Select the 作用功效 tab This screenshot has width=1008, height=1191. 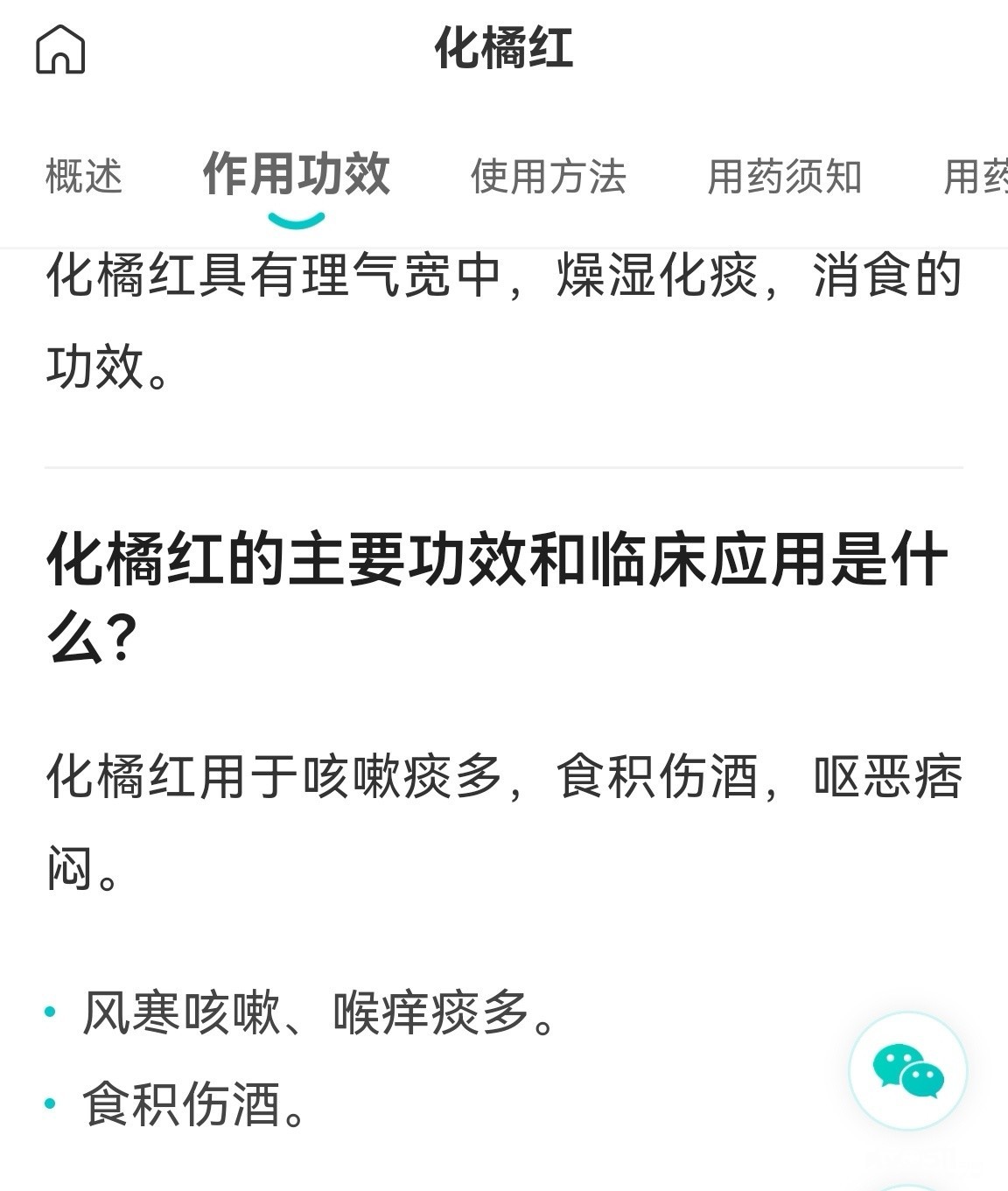click(x=296, y=174)
